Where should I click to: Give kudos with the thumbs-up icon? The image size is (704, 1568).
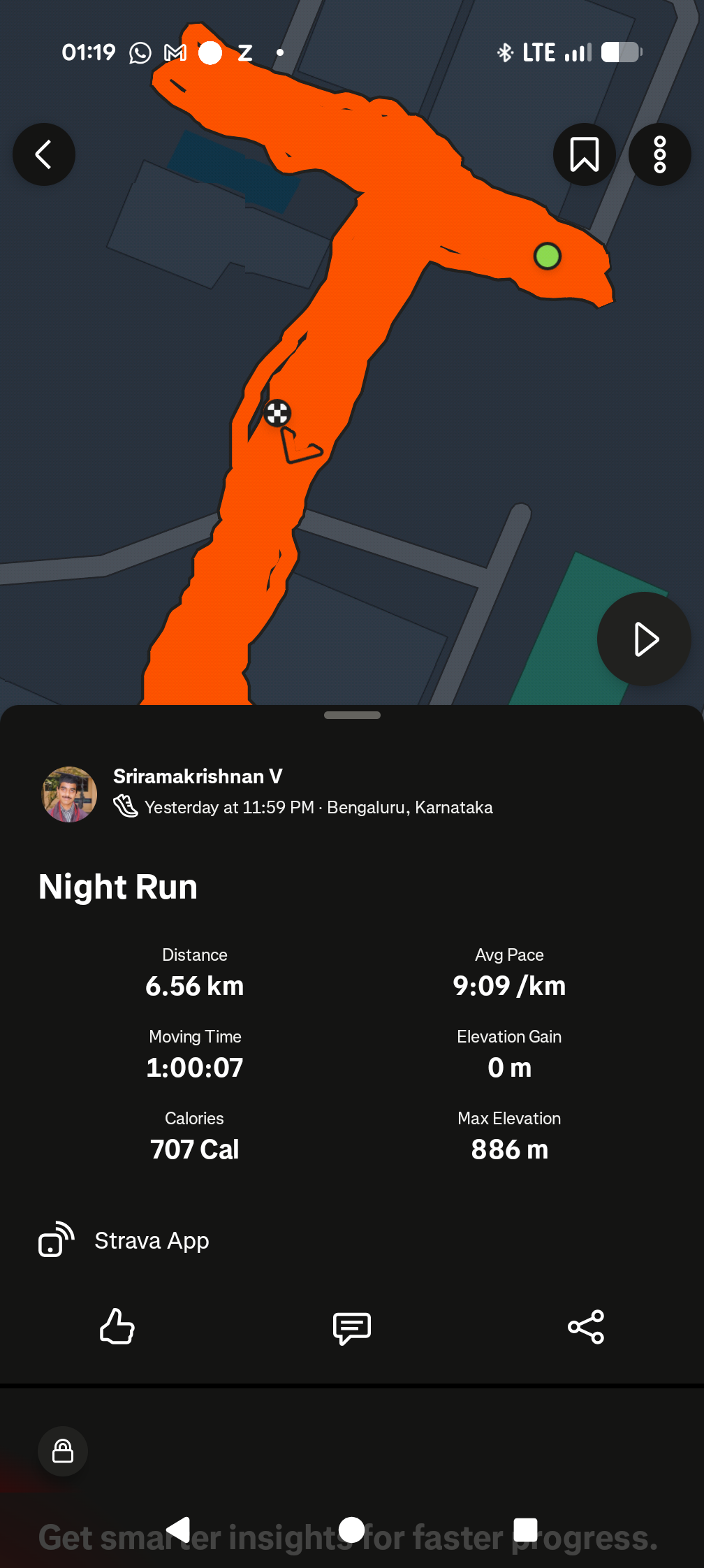[117, 1326]
